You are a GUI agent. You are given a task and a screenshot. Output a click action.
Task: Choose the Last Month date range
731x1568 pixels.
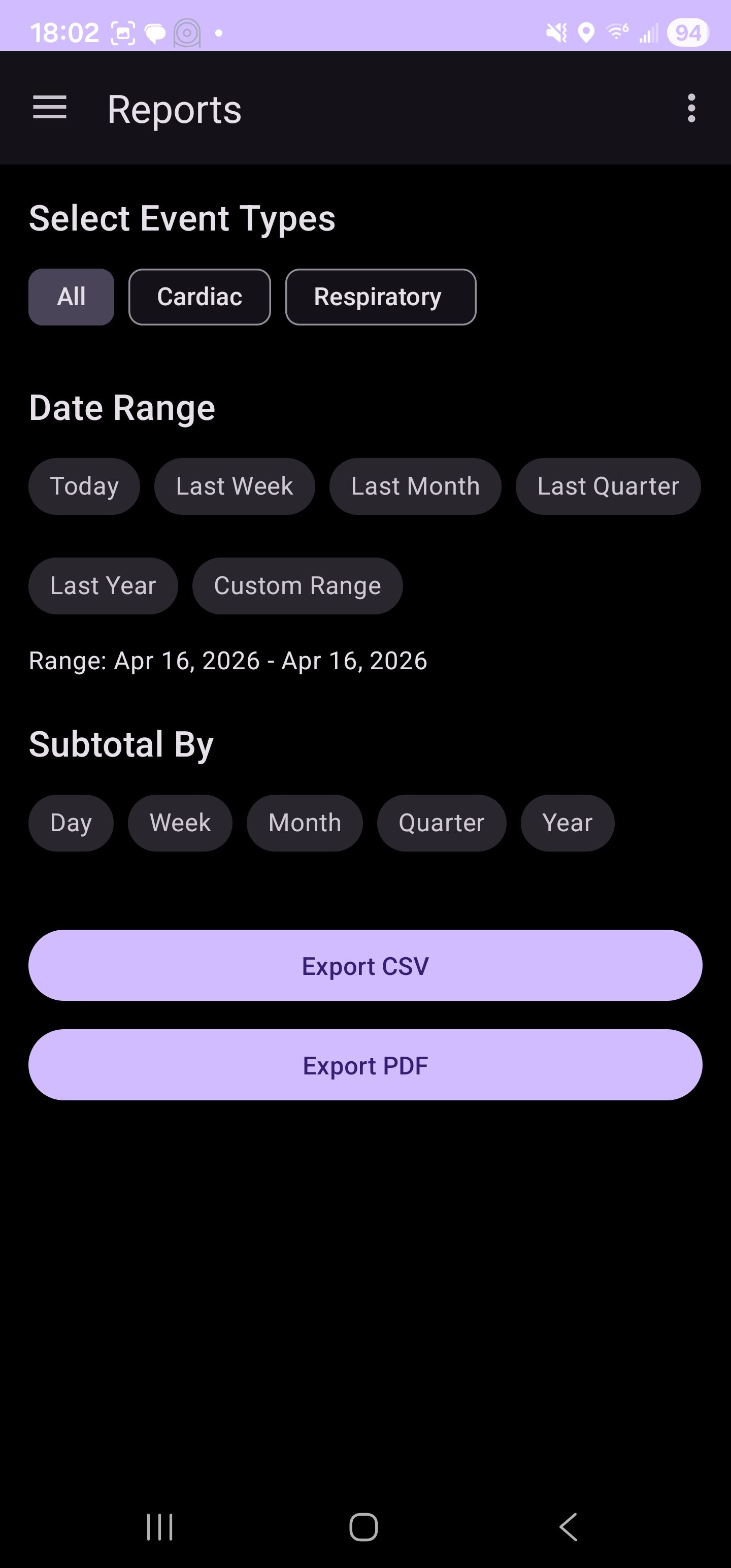coord(415,486)
